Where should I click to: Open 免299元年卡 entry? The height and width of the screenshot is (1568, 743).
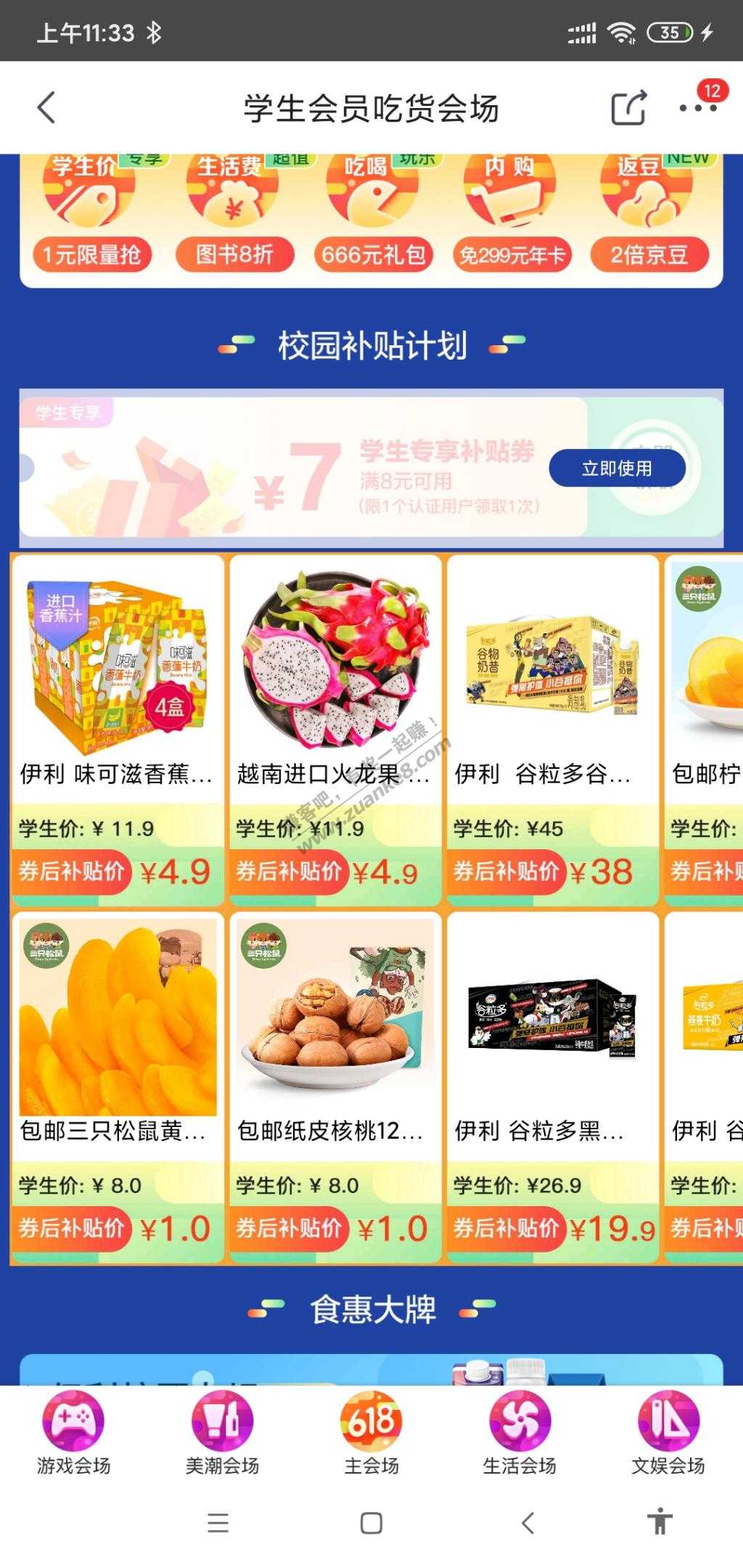point(511,218)
